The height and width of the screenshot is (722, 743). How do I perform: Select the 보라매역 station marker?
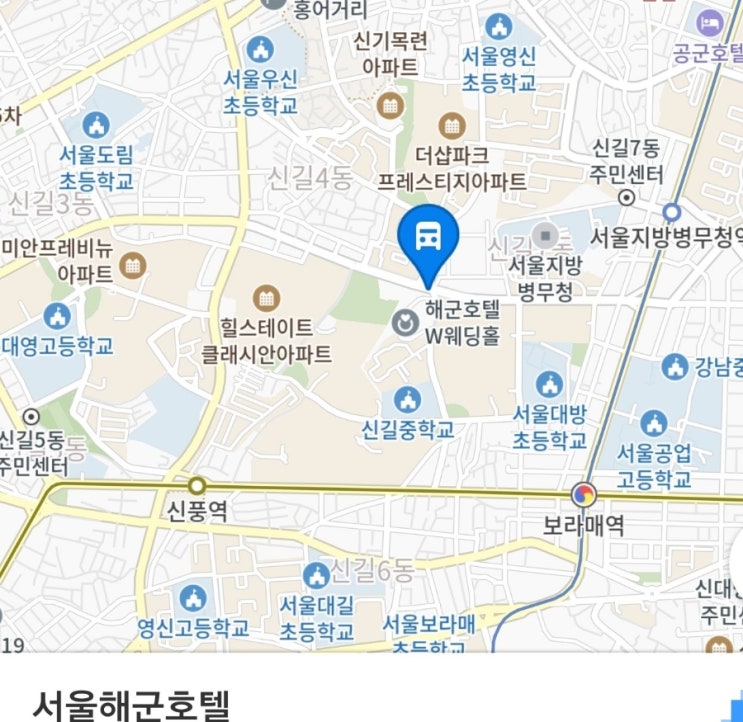coord(583,495)
